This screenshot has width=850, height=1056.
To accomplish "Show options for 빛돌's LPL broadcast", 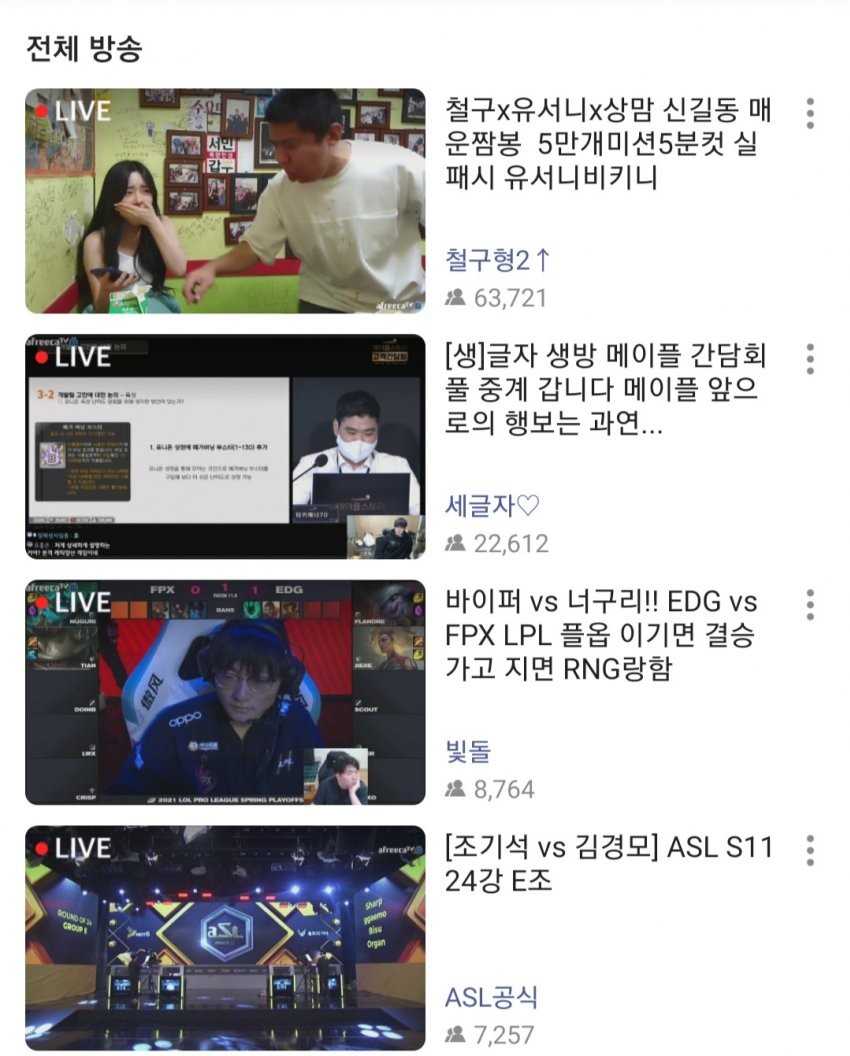I will (810, 603).
